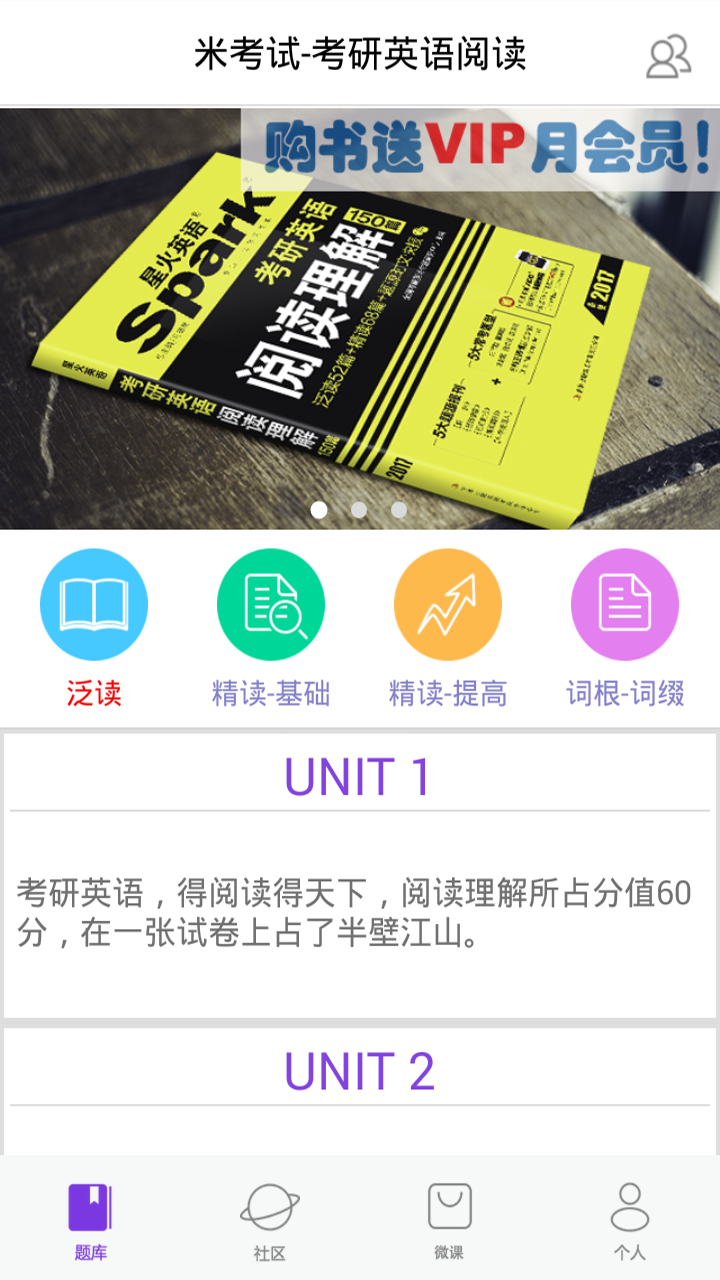Switch to the 社区 tab
720x1280 pixels.
(x=270, y=1220)
